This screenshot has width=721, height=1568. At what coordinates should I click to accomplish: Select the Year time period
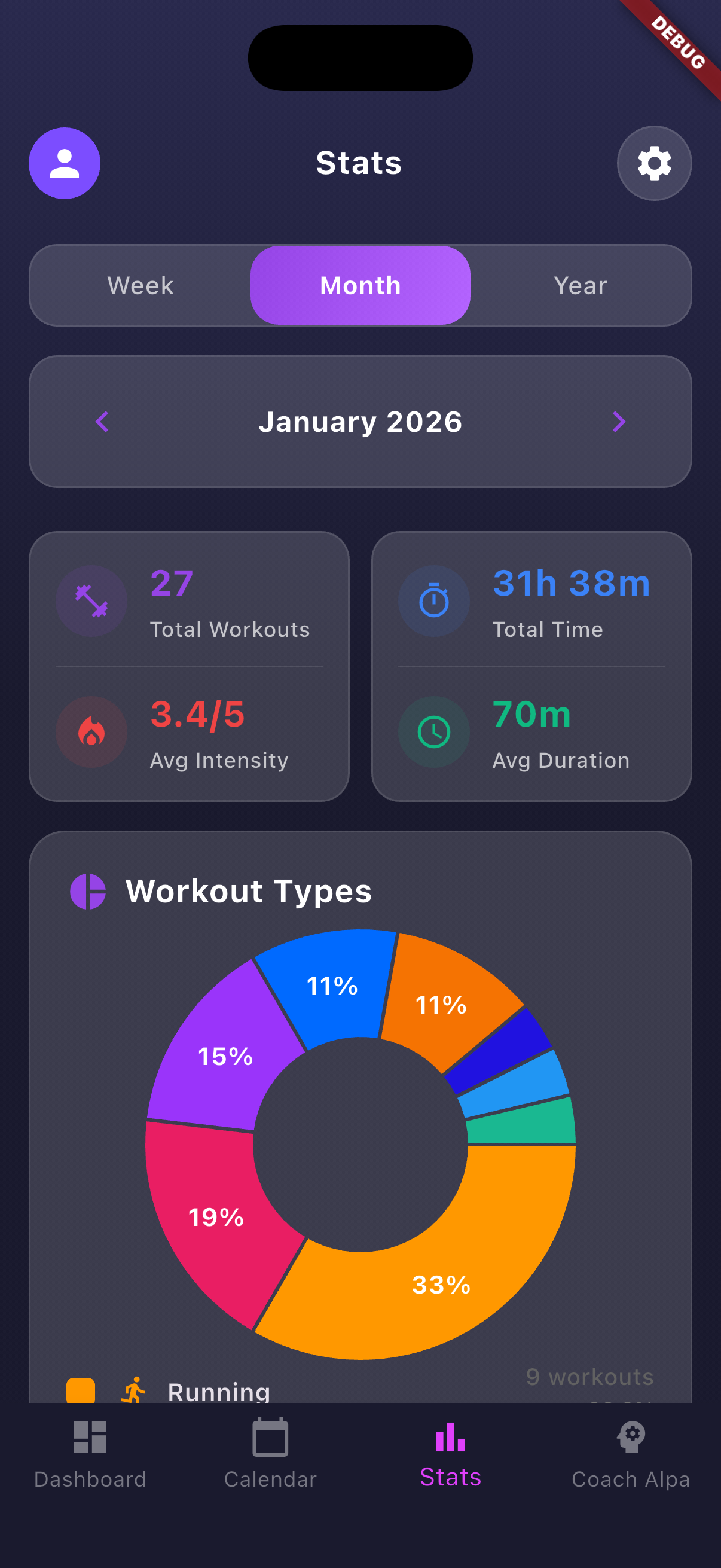point(581,285)
